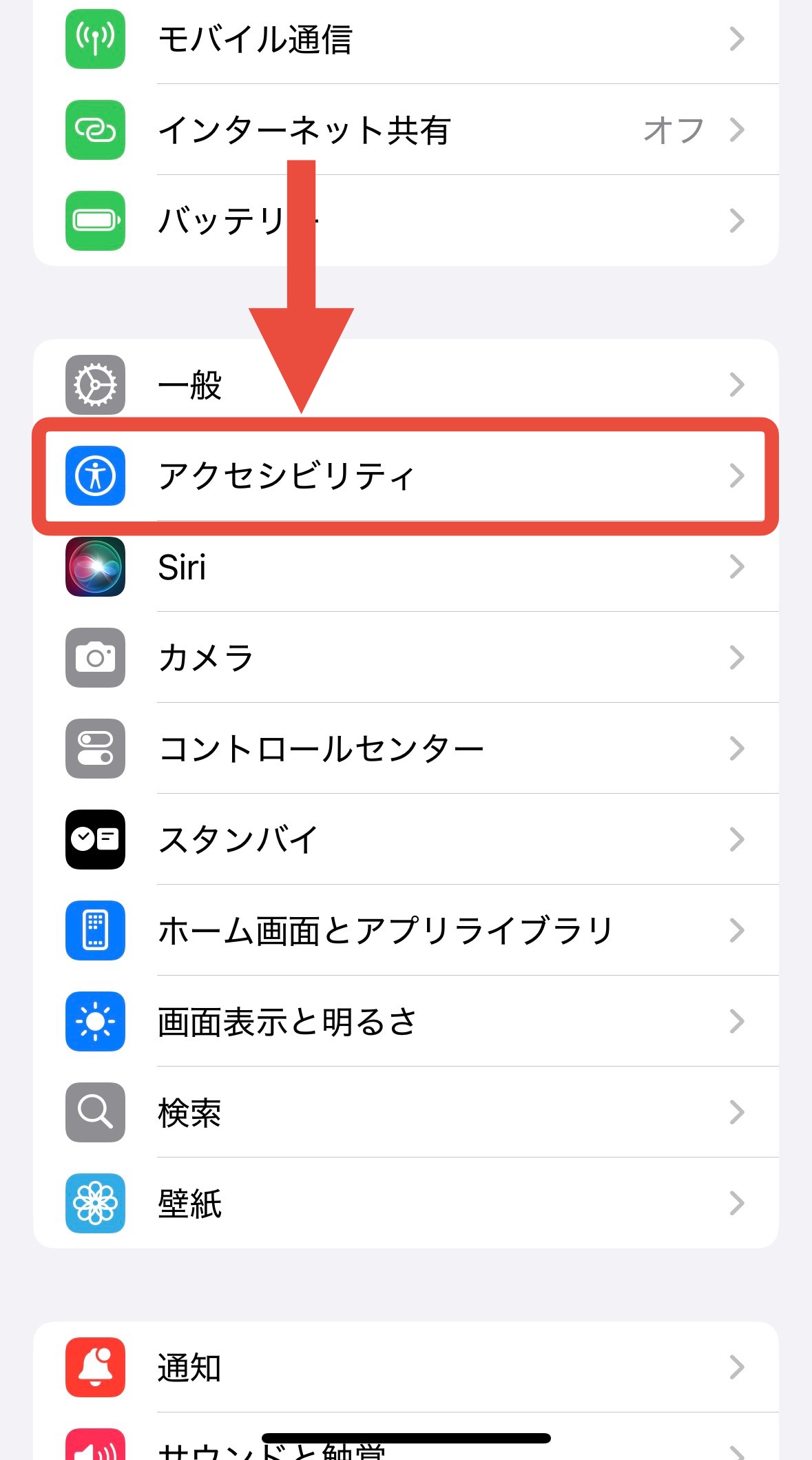Screen dimensions: 812x1460
Task: Open 一般 settings
Action: pyautogui.click(x=406, y=384)
